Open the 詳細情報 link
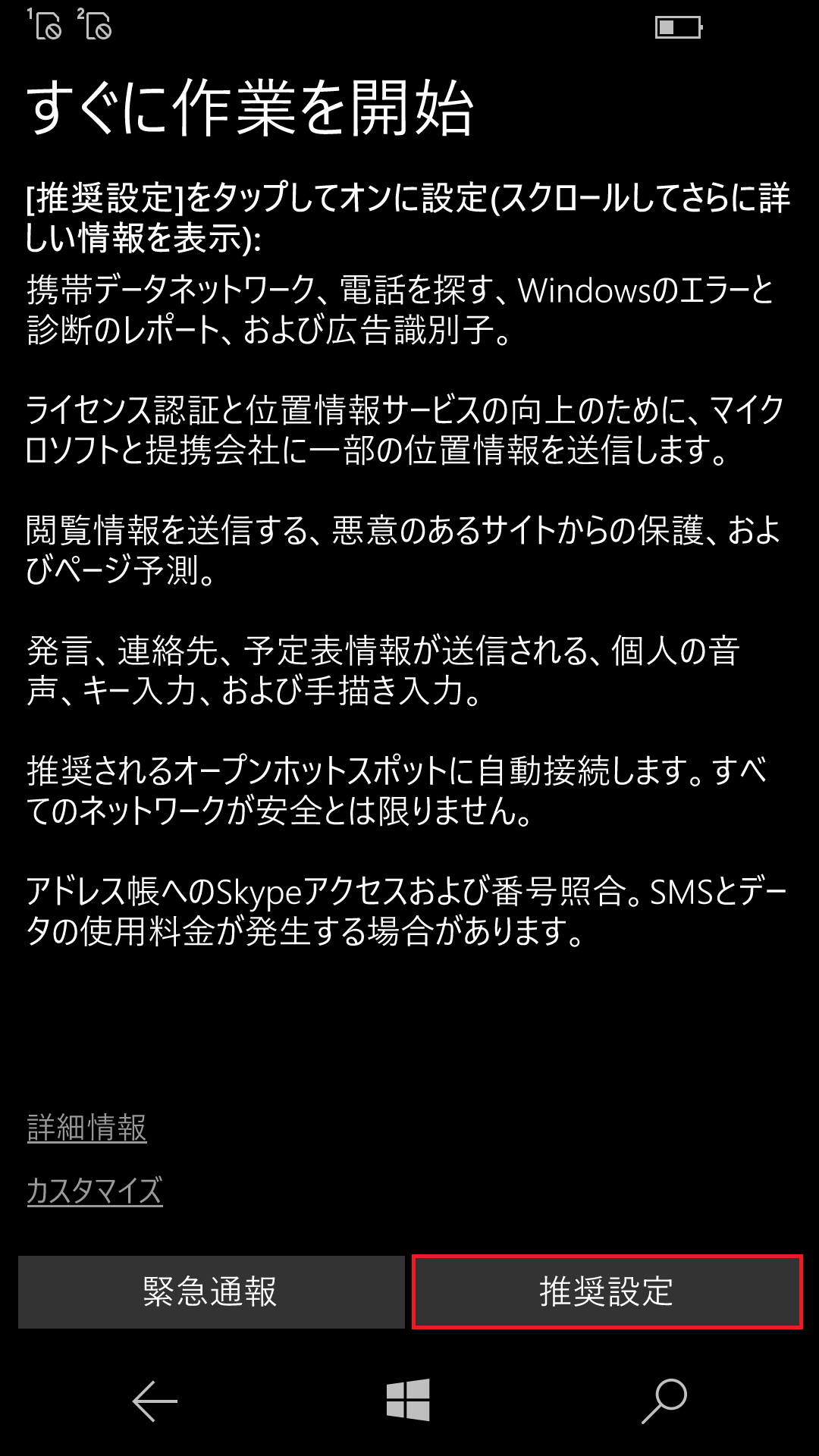 click(87, 1128)
